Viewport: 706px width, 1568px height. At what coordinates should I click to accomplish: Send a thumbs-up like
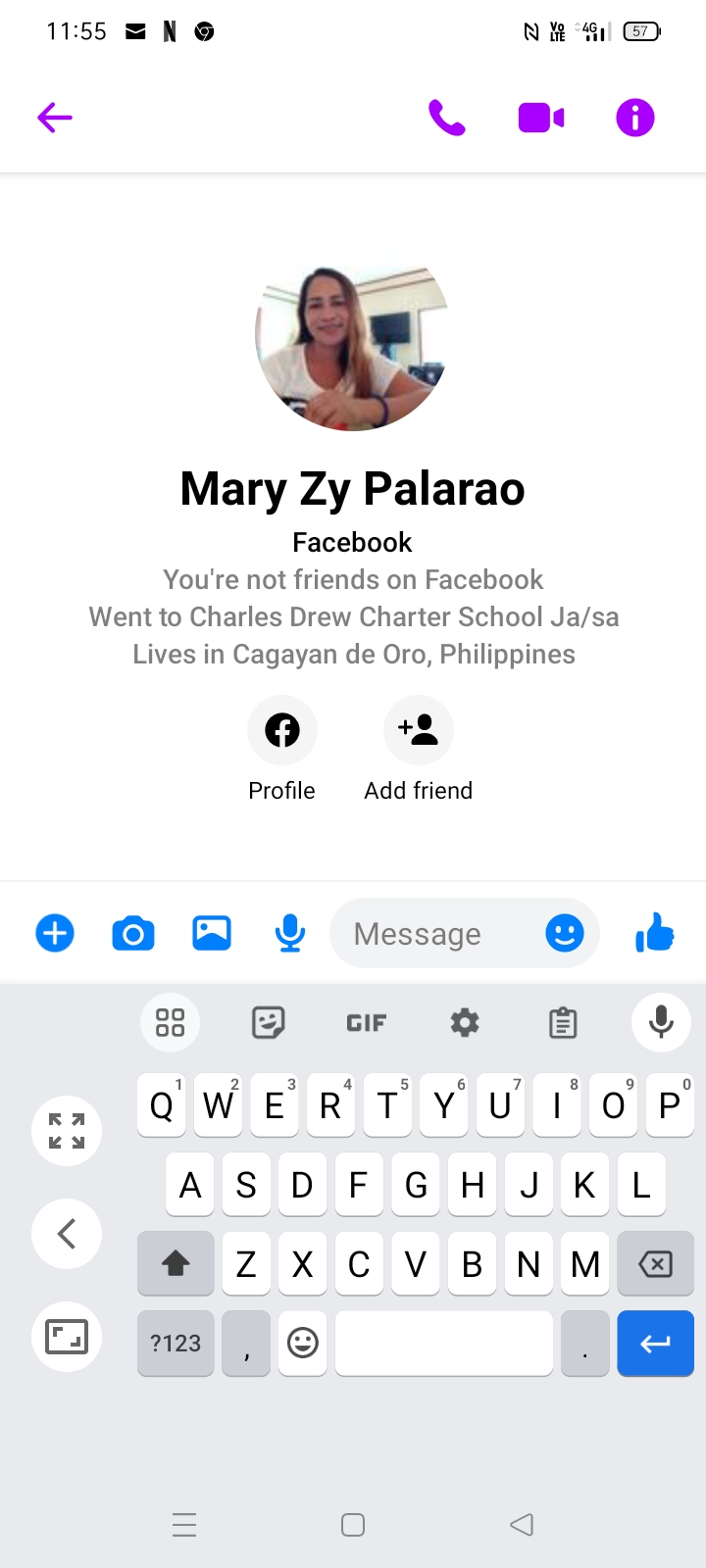click(x=655, y=933)
